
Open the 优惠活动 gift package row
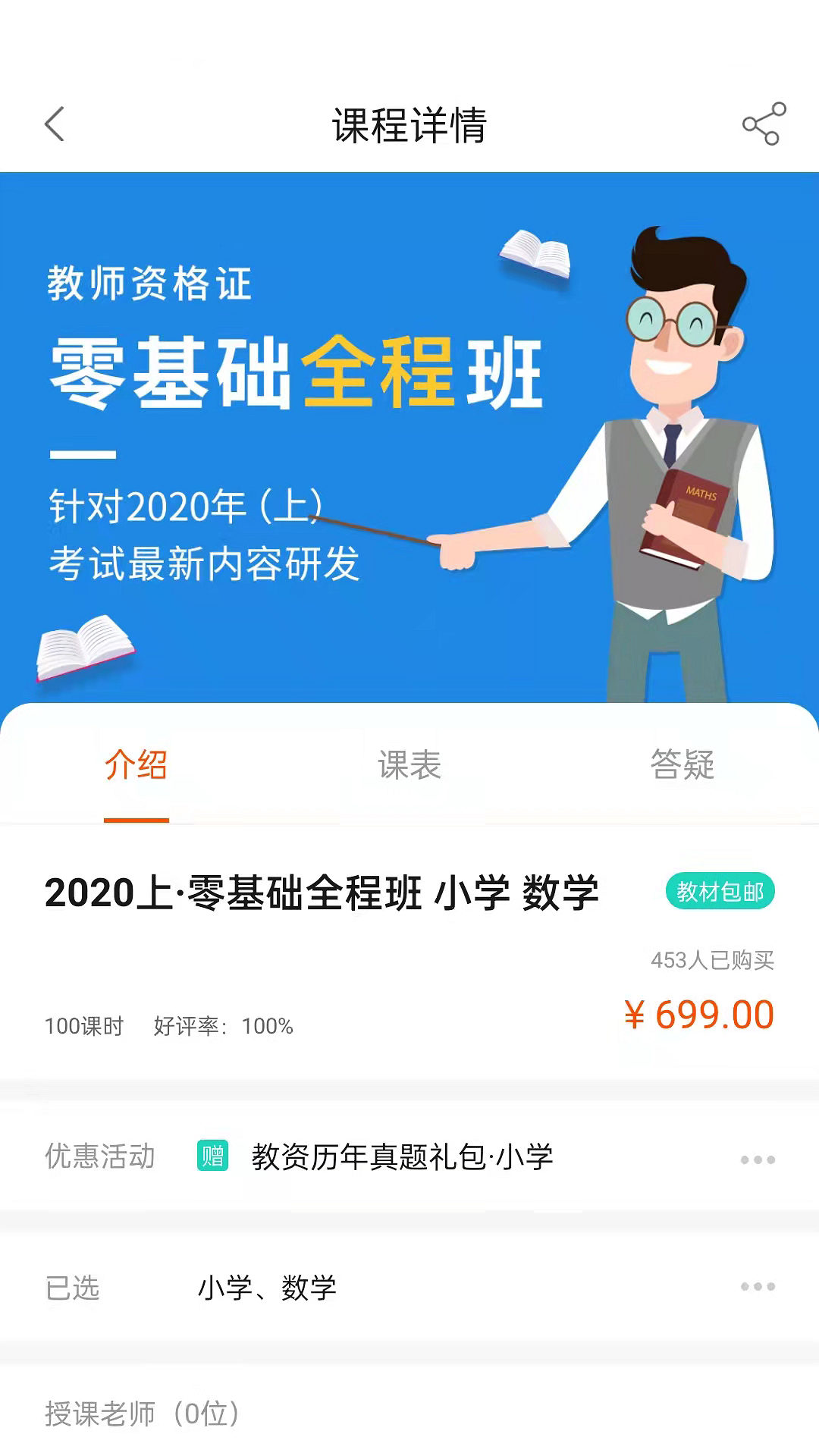pos(409,1158)
